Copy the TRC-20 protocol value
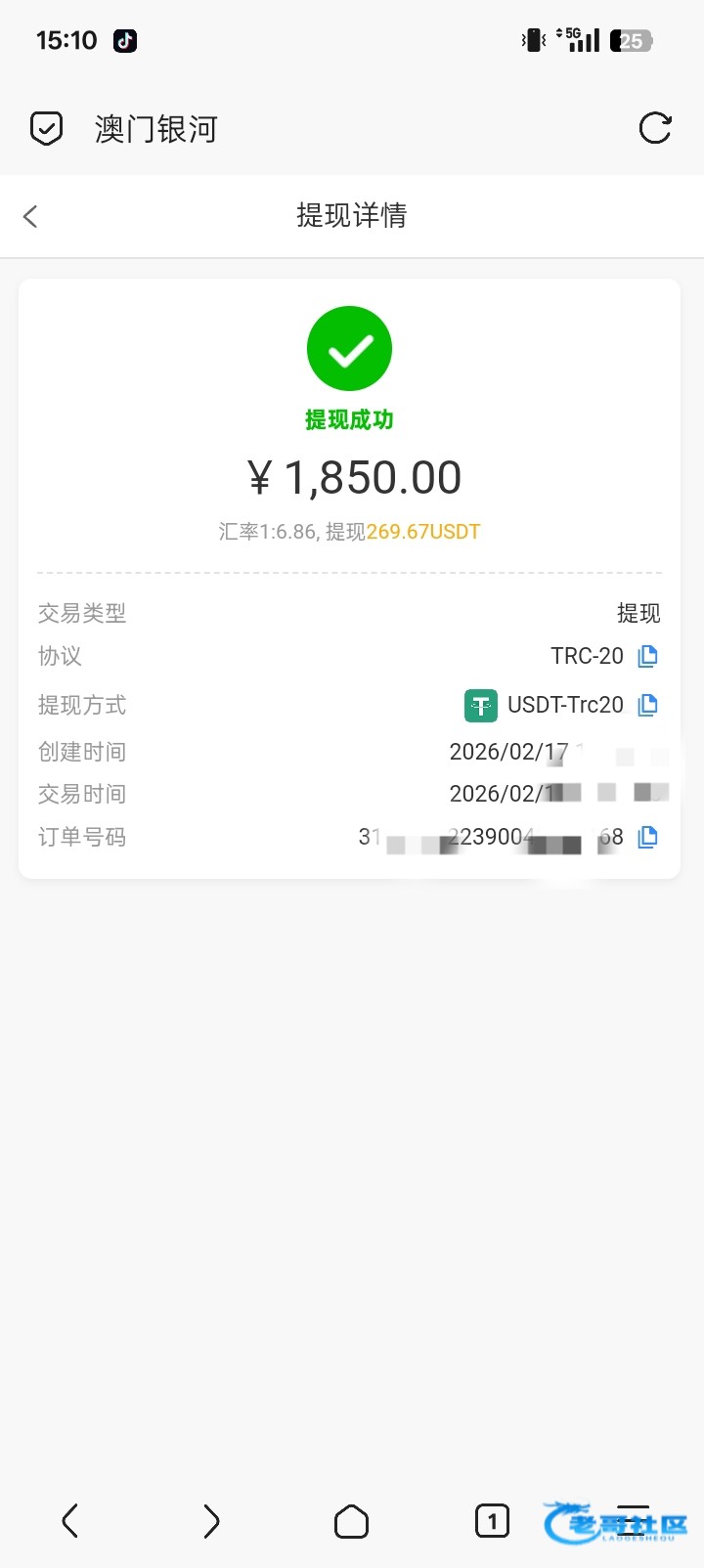The height and width of the screenshot is (1568, 704). [647, 656]
